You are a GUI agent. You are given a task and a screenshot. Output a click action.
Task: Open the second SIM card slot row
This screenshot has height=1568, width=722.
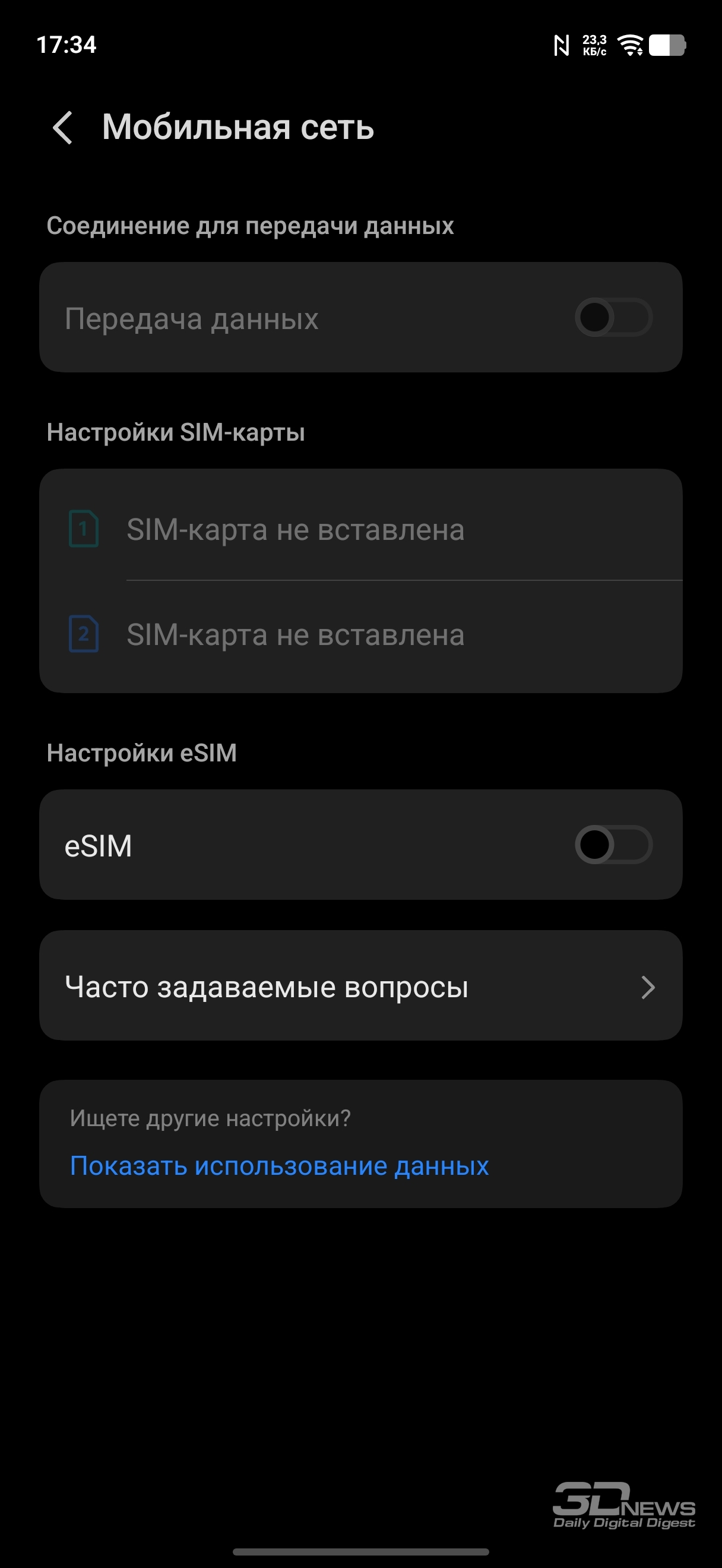coord(360,635)
